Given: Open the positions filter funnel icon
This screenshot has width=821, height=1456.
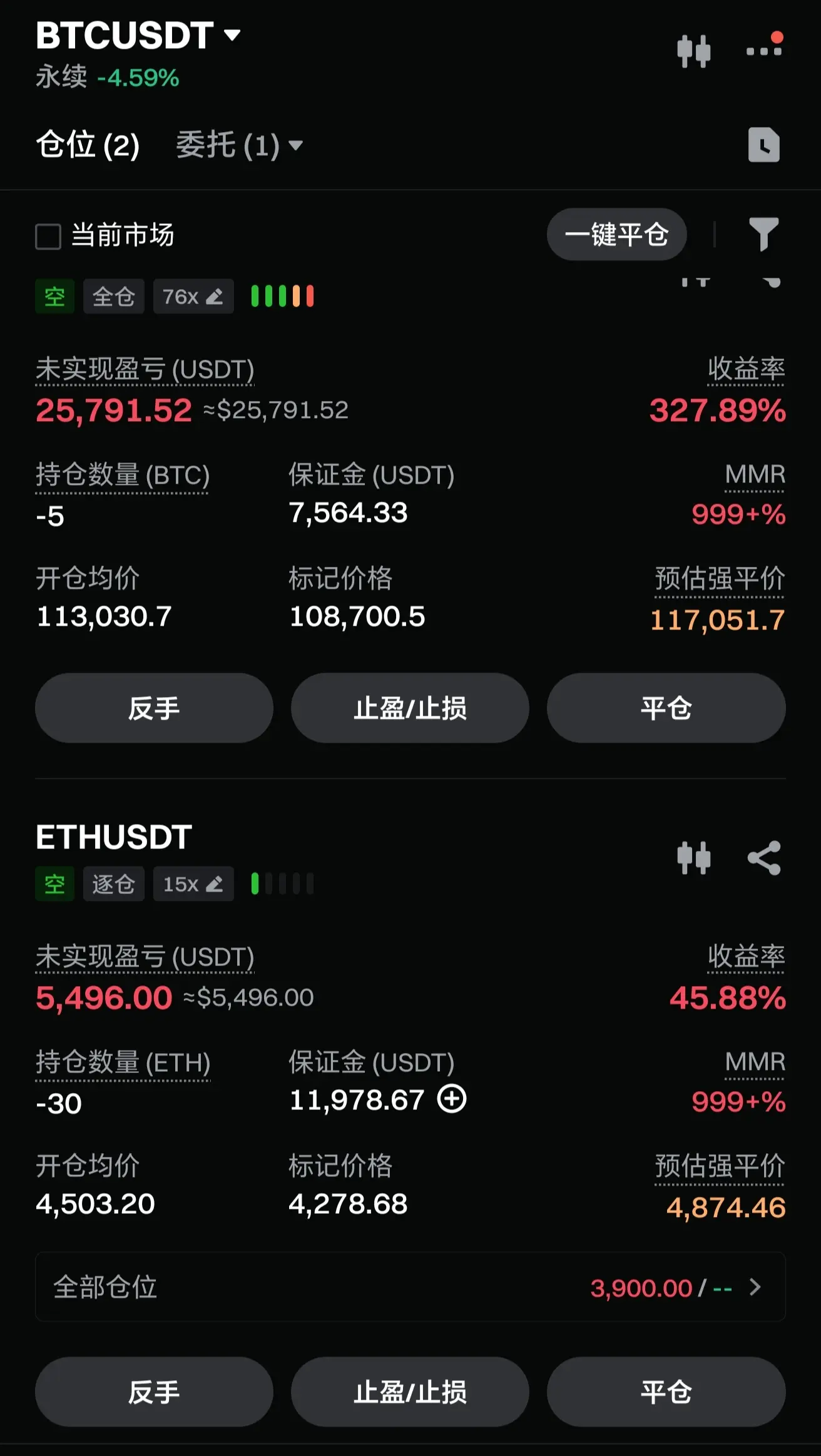Looking at the screenshot, I should (x=764, y=235).
